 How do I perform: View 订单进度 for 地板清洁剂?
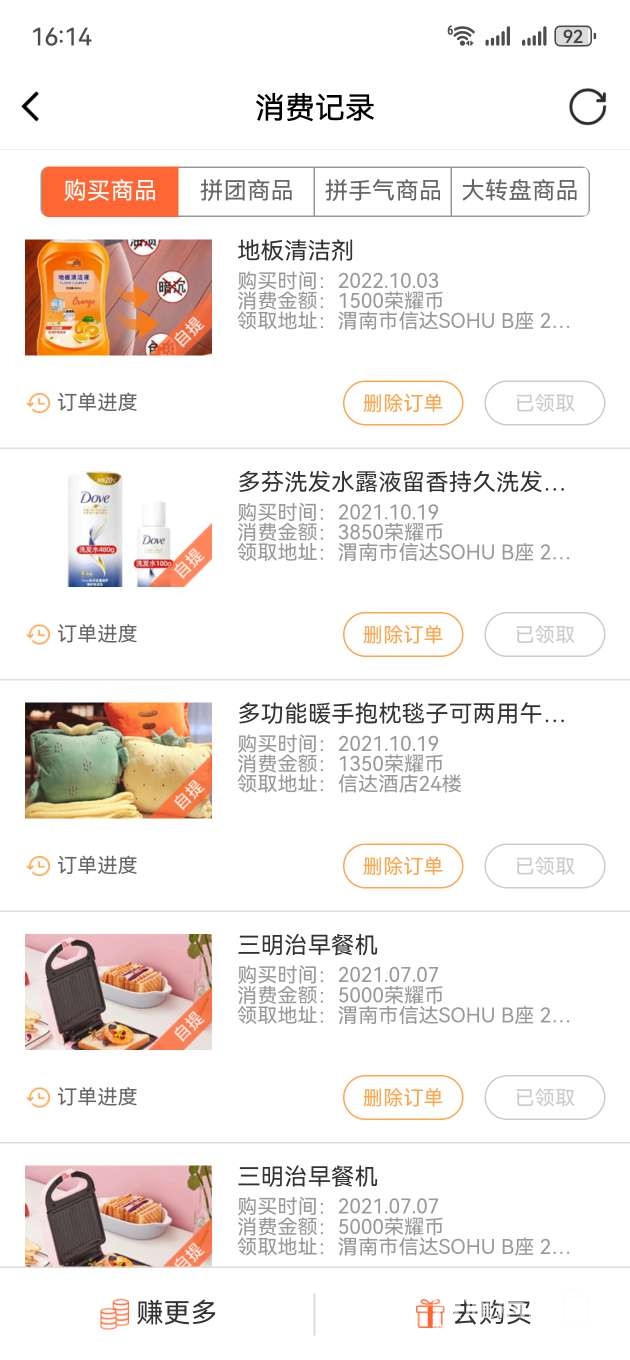pyautogui.click(x=82, y=403)
